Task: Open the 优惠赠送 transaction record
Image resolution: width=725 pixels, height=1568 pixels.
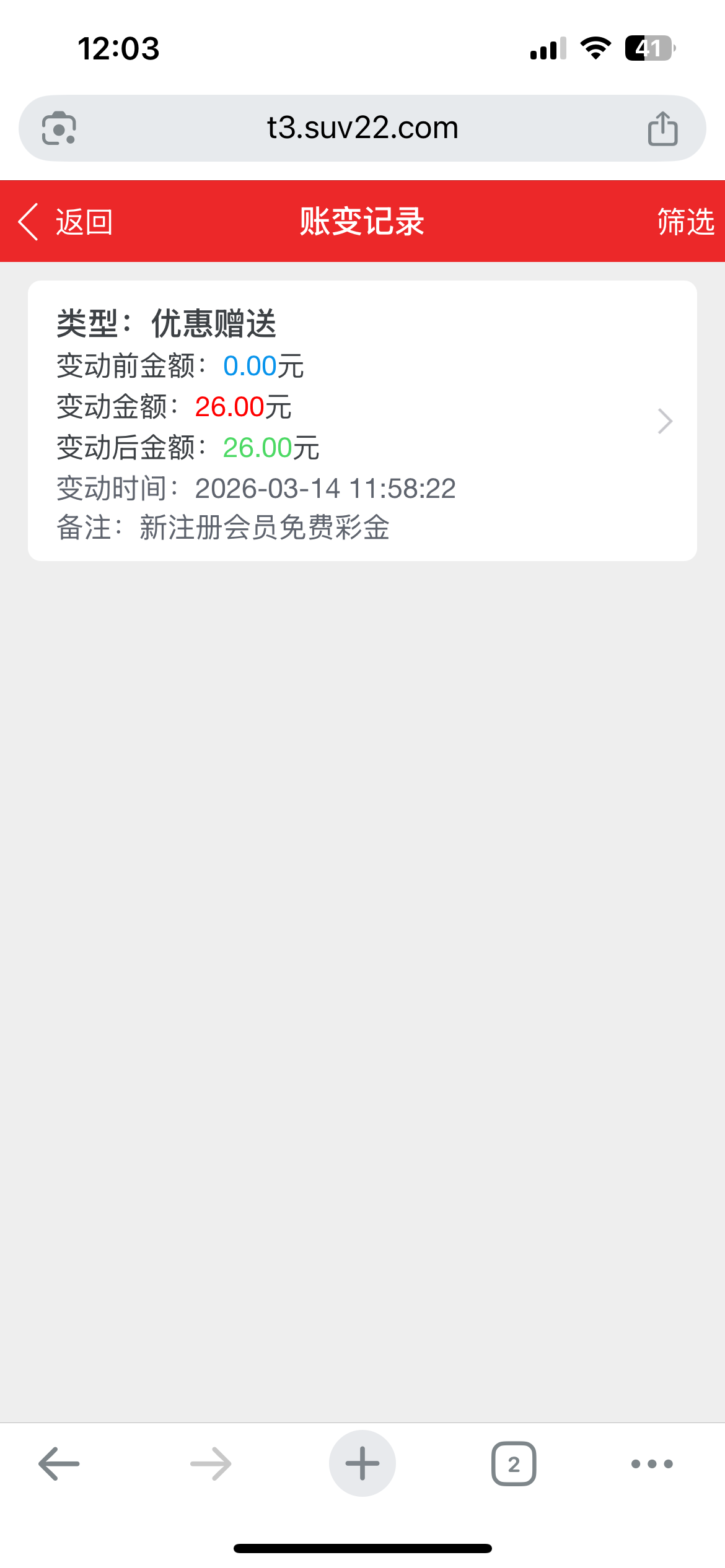Action: tap(362, 421)
